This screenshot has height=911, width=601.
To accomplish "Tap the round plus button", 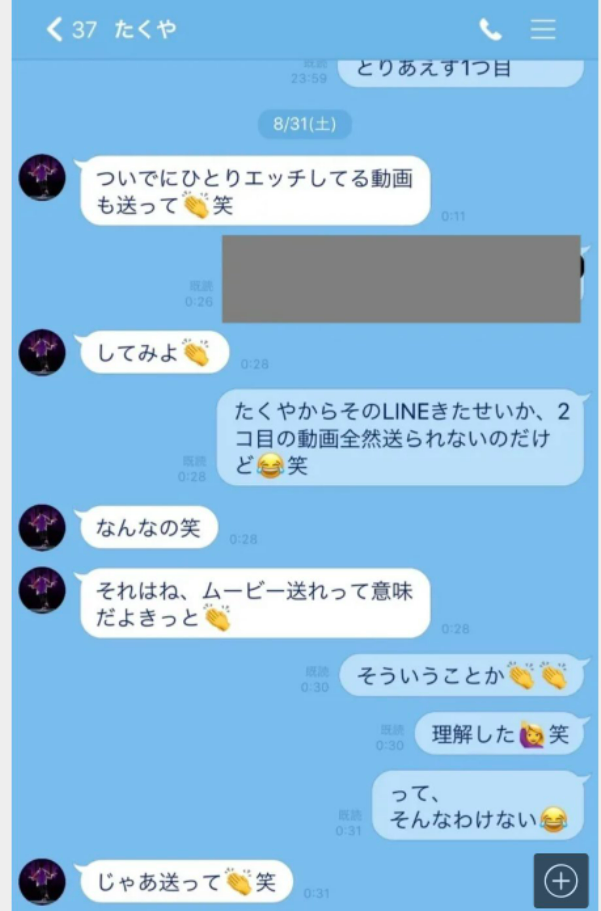I will click(561, 880).
